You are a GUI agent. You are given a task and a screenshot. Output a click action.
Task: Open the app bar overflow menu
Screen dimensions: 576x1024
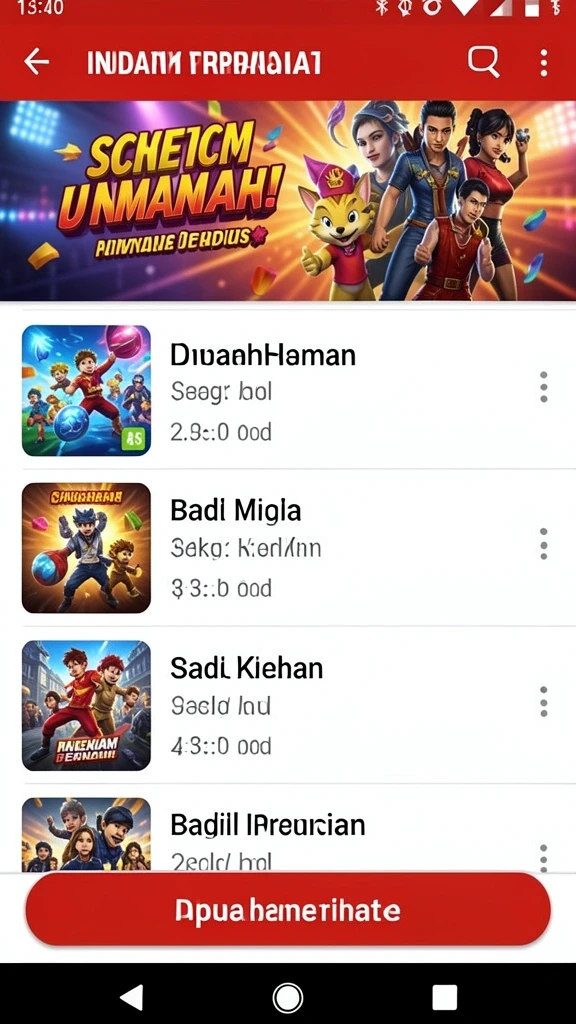coord(543,63)
